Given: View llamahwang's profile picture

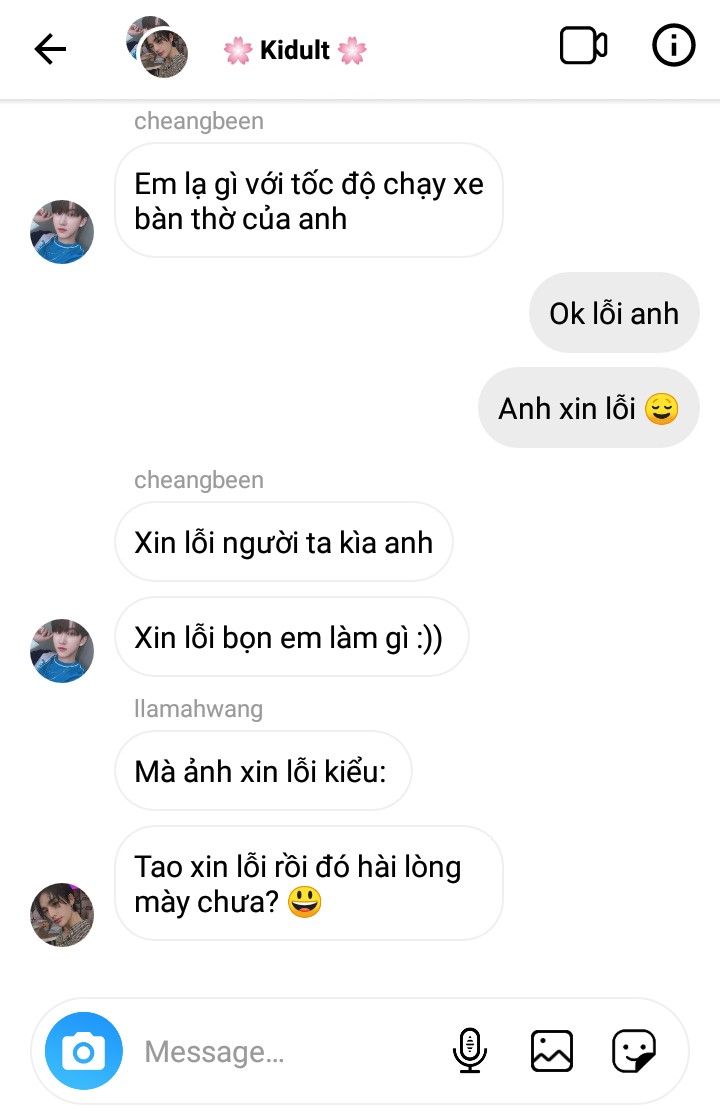Looking at the screenshot, I should [62, 914].
